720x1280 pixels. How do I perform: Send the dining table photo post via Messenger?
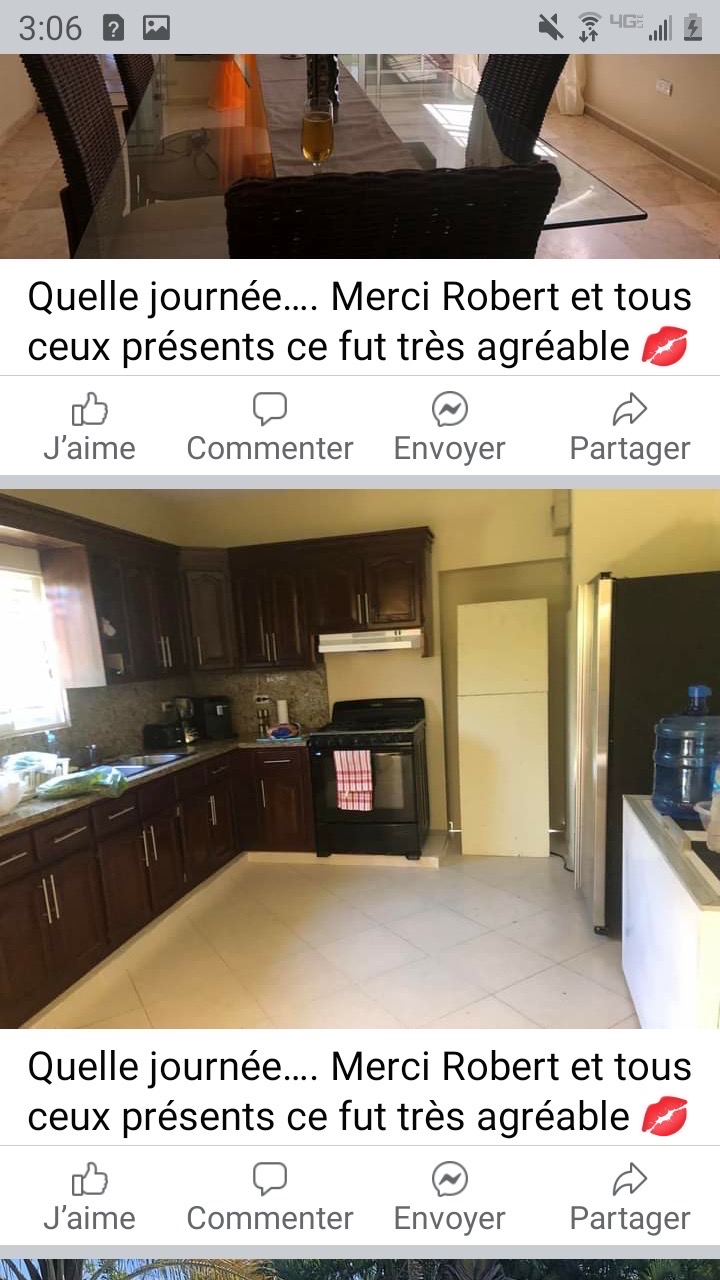click(x=449, y=427)
